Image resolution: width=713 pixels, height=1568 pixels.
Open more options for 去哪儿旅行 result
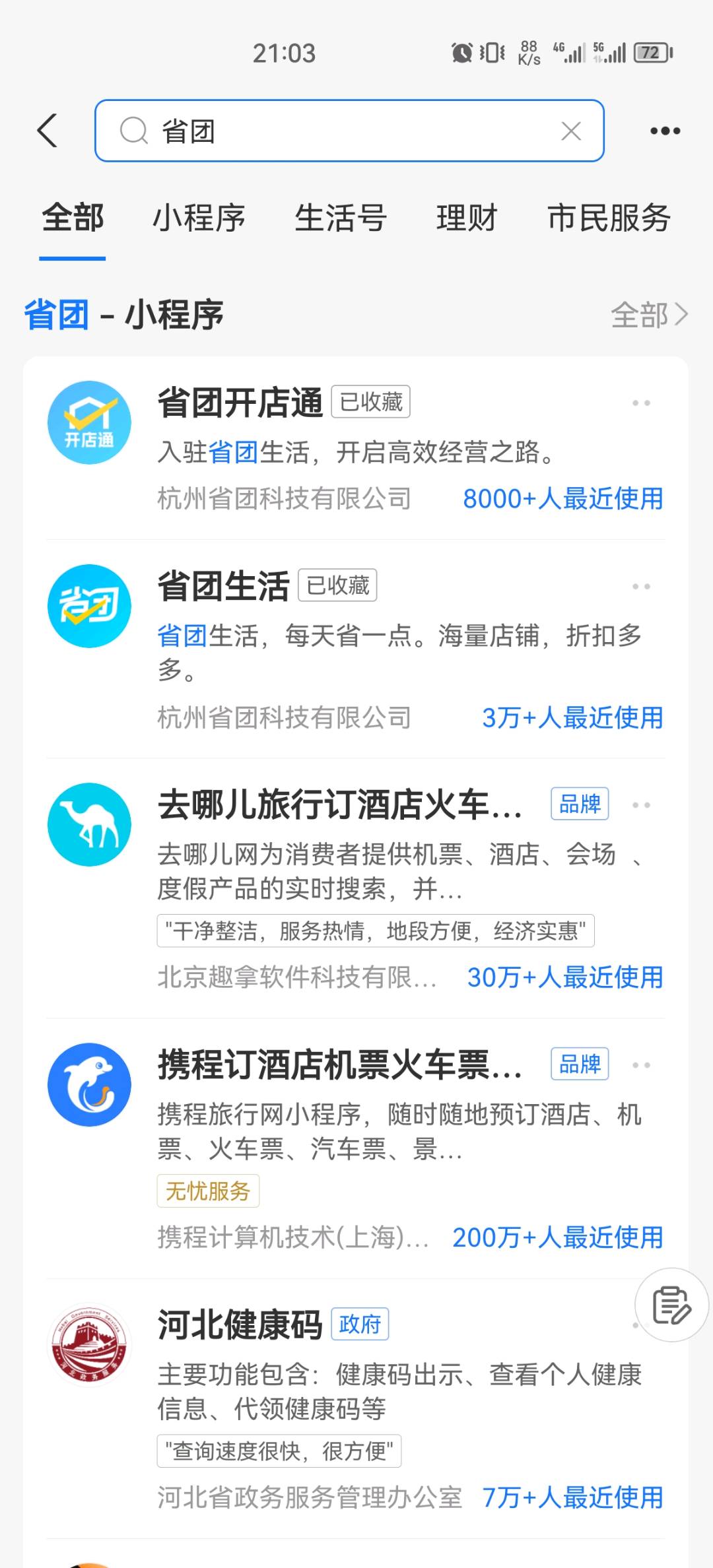click(641, 805)
